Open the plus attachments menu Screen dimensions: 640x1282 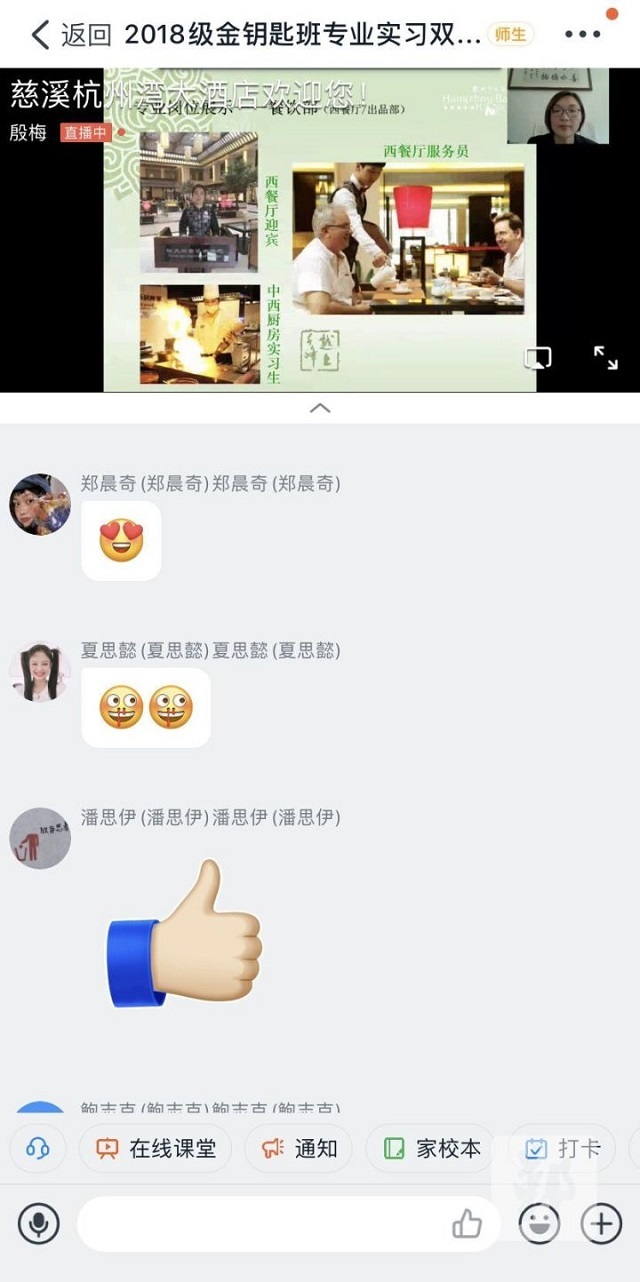601,1223
